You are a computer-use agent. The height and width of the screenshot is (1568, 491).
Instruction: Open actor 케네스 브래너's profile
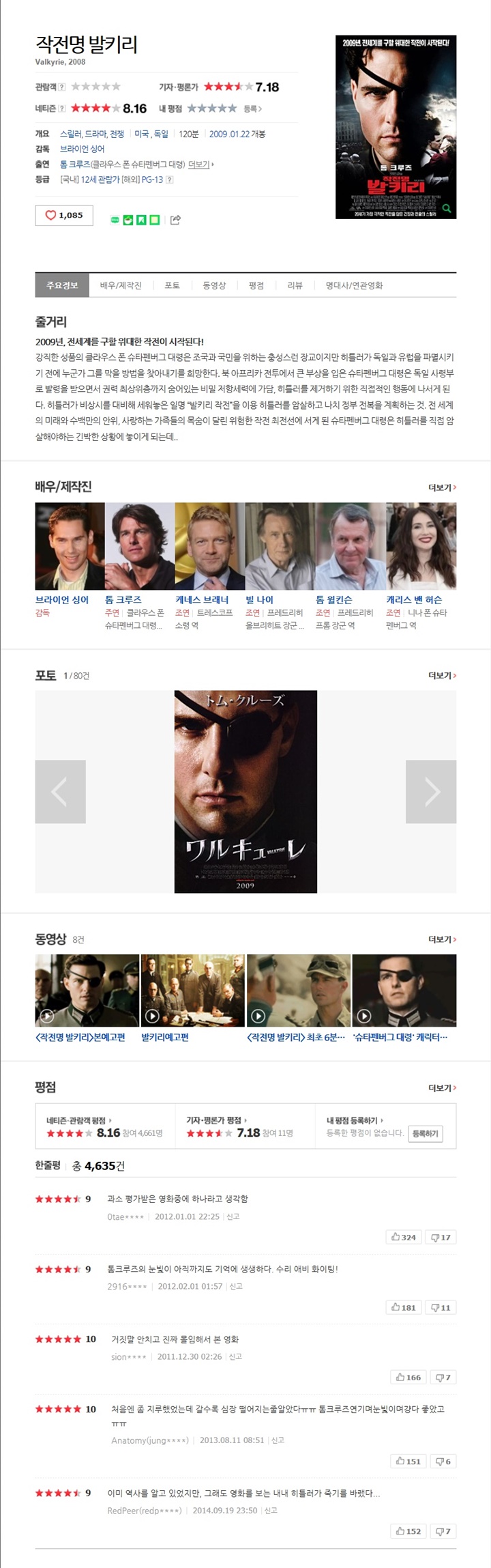coord(202,599)
